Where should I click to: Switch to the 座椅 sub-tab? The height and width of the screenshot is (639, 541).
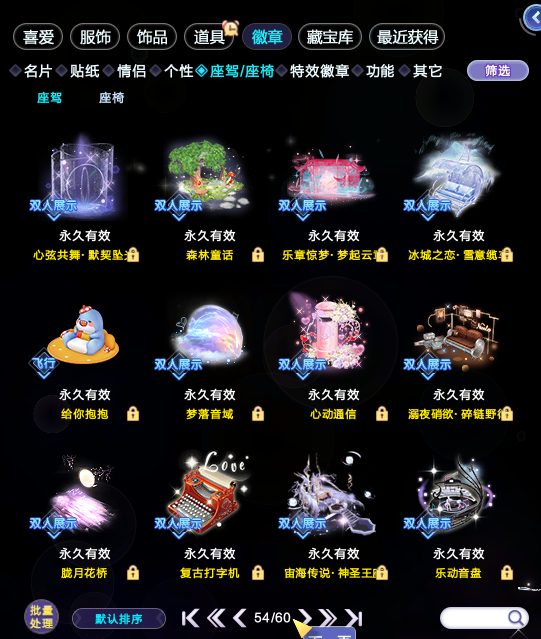[111, 98]
